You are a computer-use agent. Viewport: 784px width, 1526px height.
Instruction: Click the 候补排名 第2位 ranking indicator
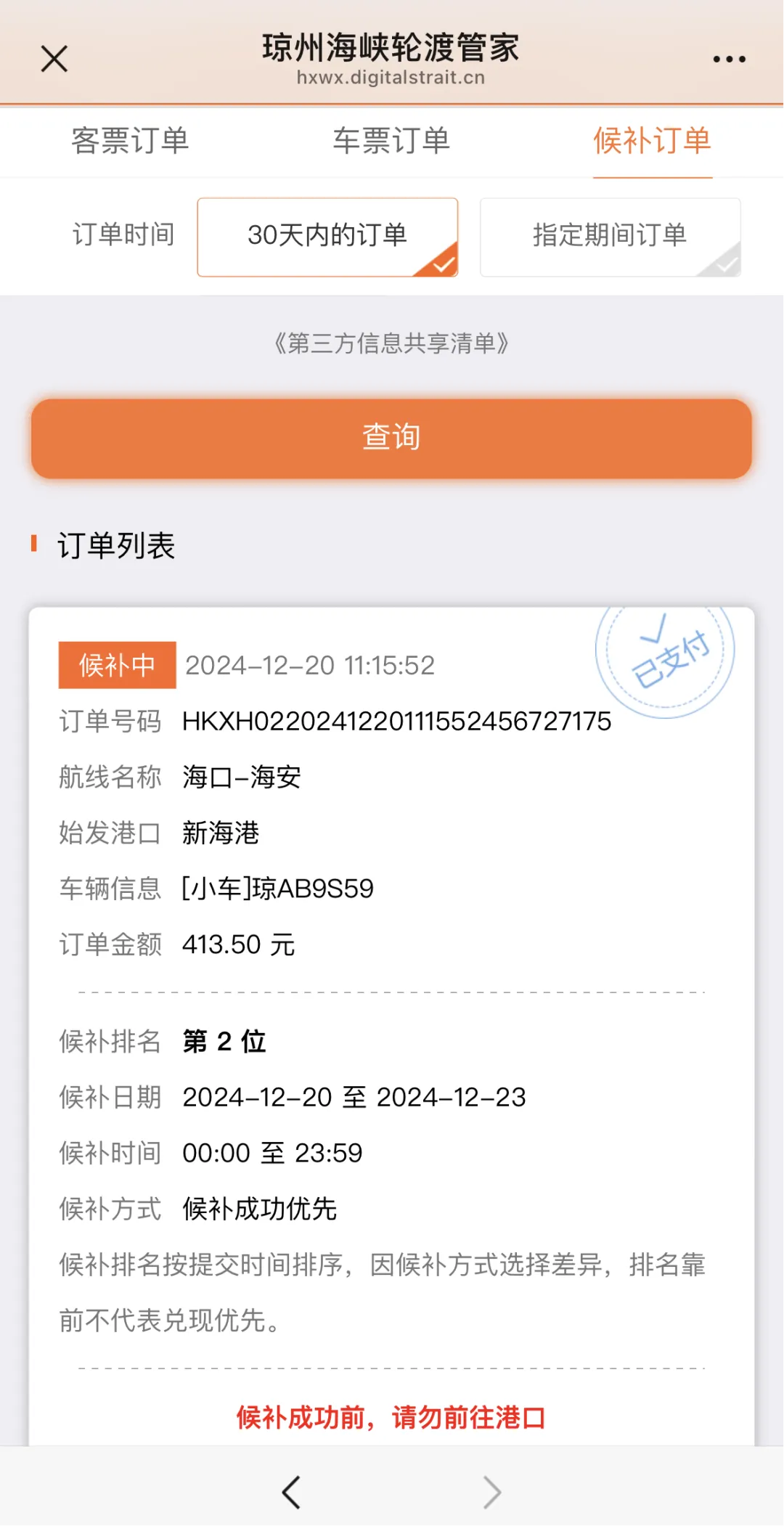click(x=225, y=1041)
